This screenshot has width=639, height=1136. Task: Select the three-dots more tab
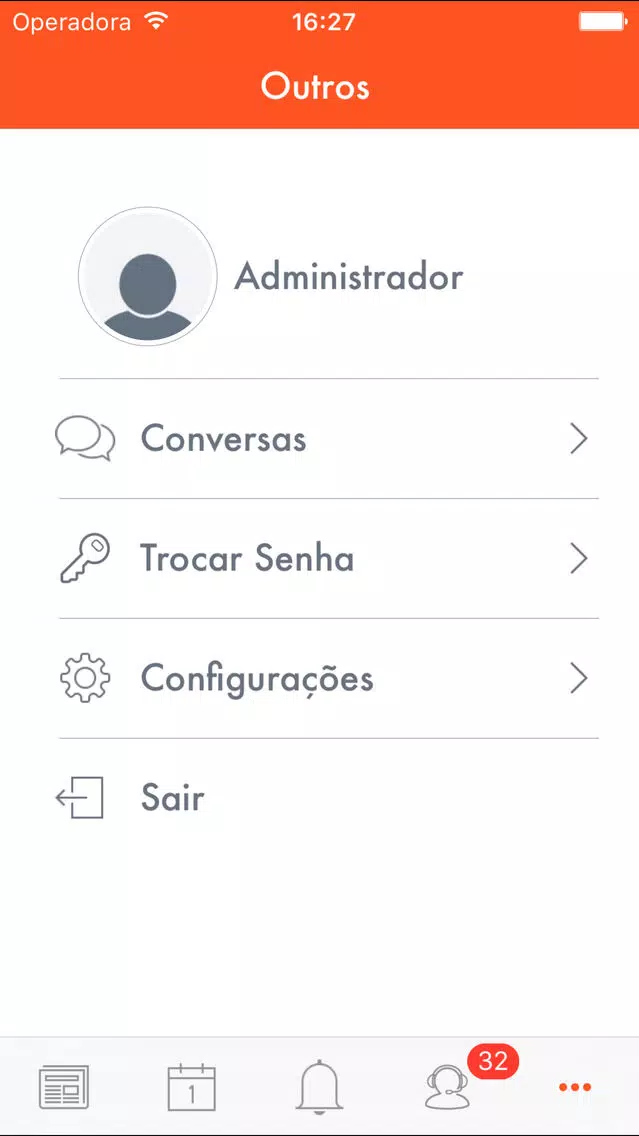pyautogui.click(x=575, y=1087)
